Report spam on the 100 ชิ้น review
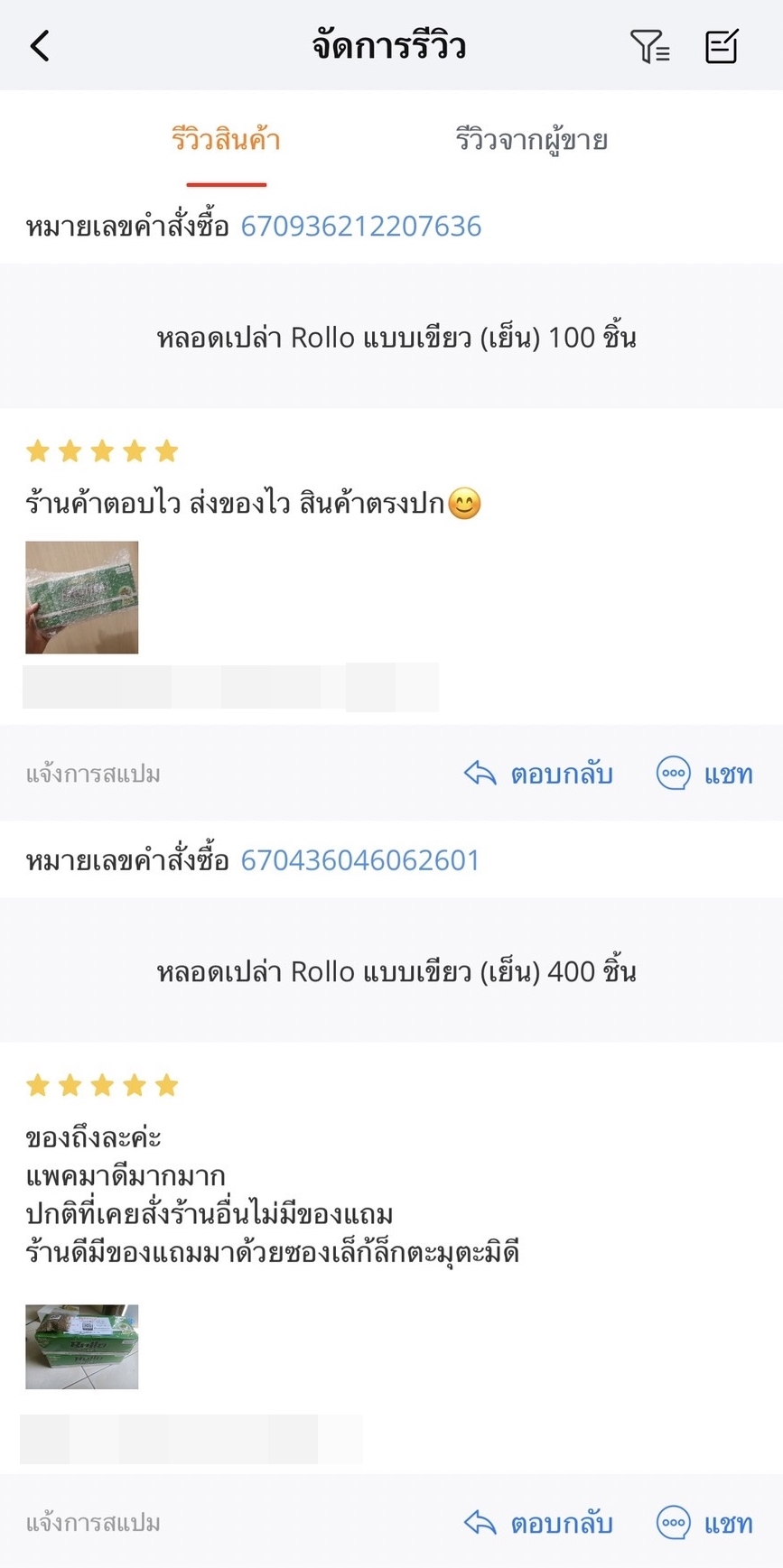The width and height of the screenshot is (783, 1568). coord(93,774)
